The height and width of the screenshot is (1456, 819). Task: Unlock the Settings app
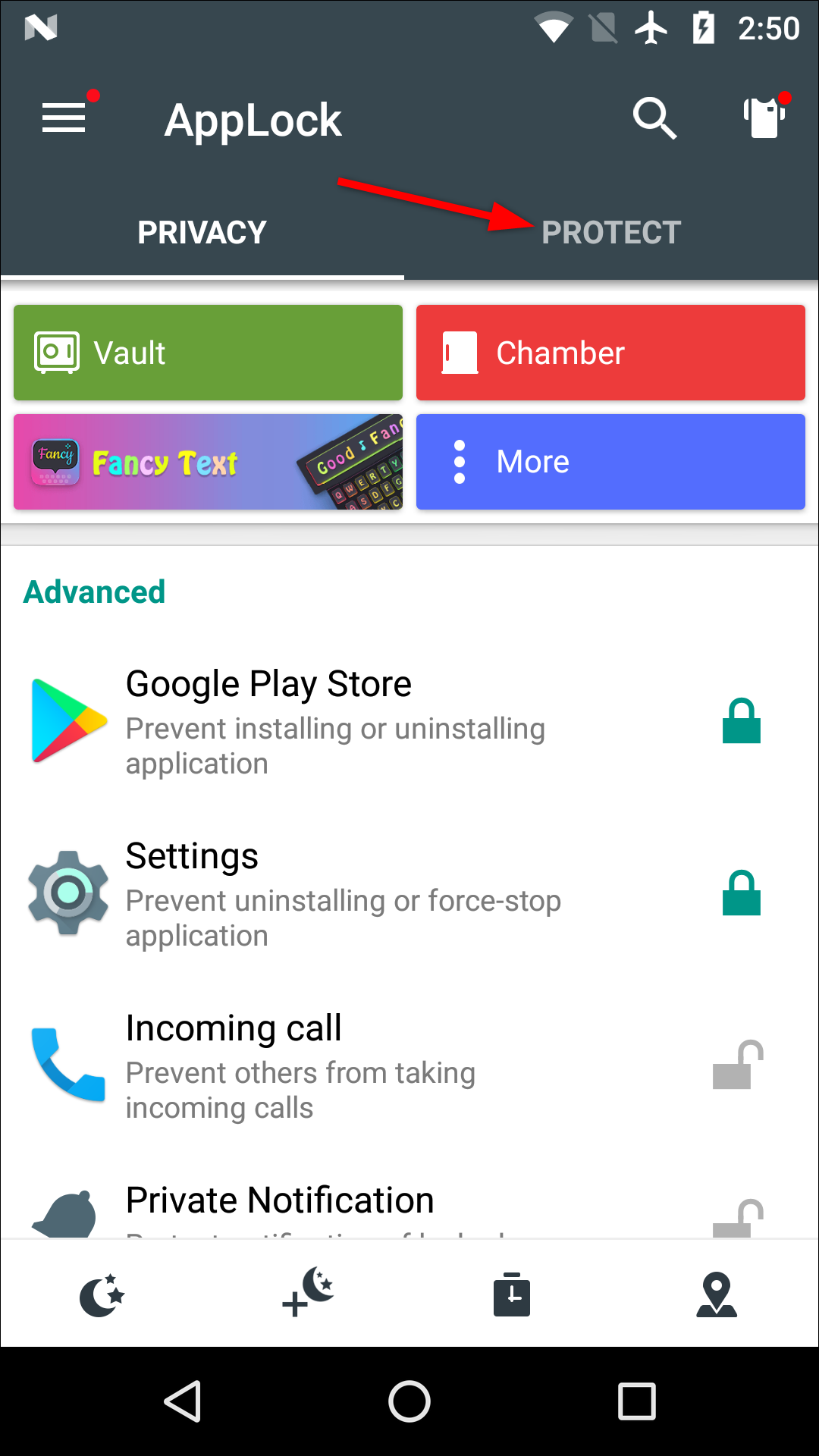pyautogui.click(x=741, y=893)
